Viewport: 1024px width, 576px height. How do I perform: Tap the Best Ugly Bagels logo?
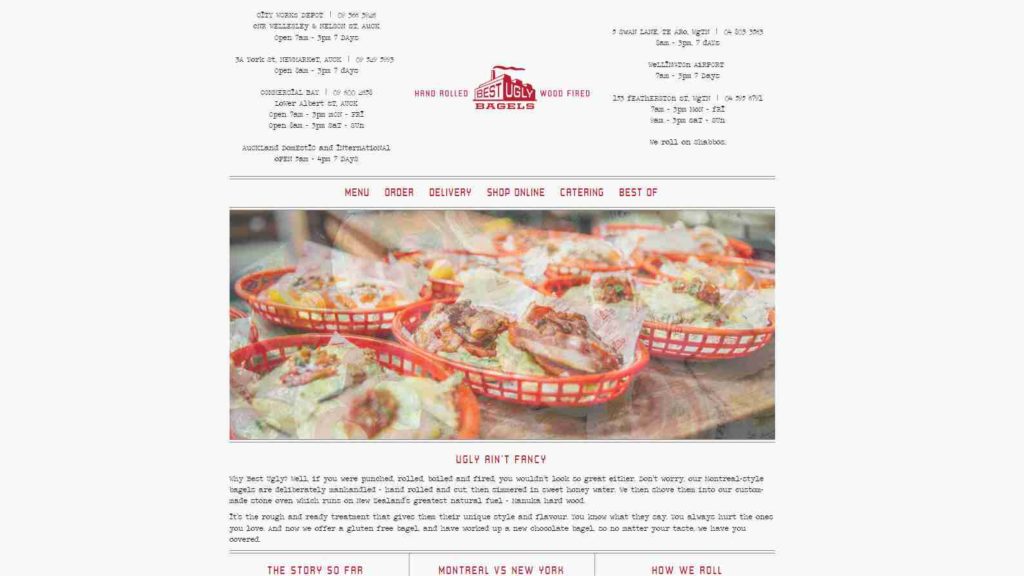504,89
